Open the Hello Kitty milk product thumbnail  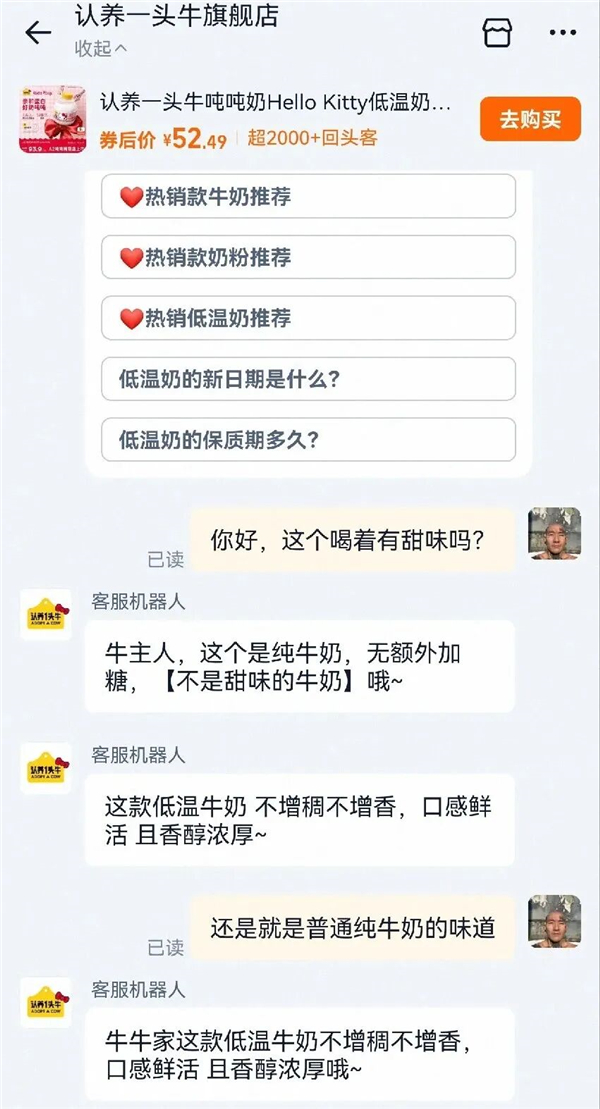tap(52, 120)
